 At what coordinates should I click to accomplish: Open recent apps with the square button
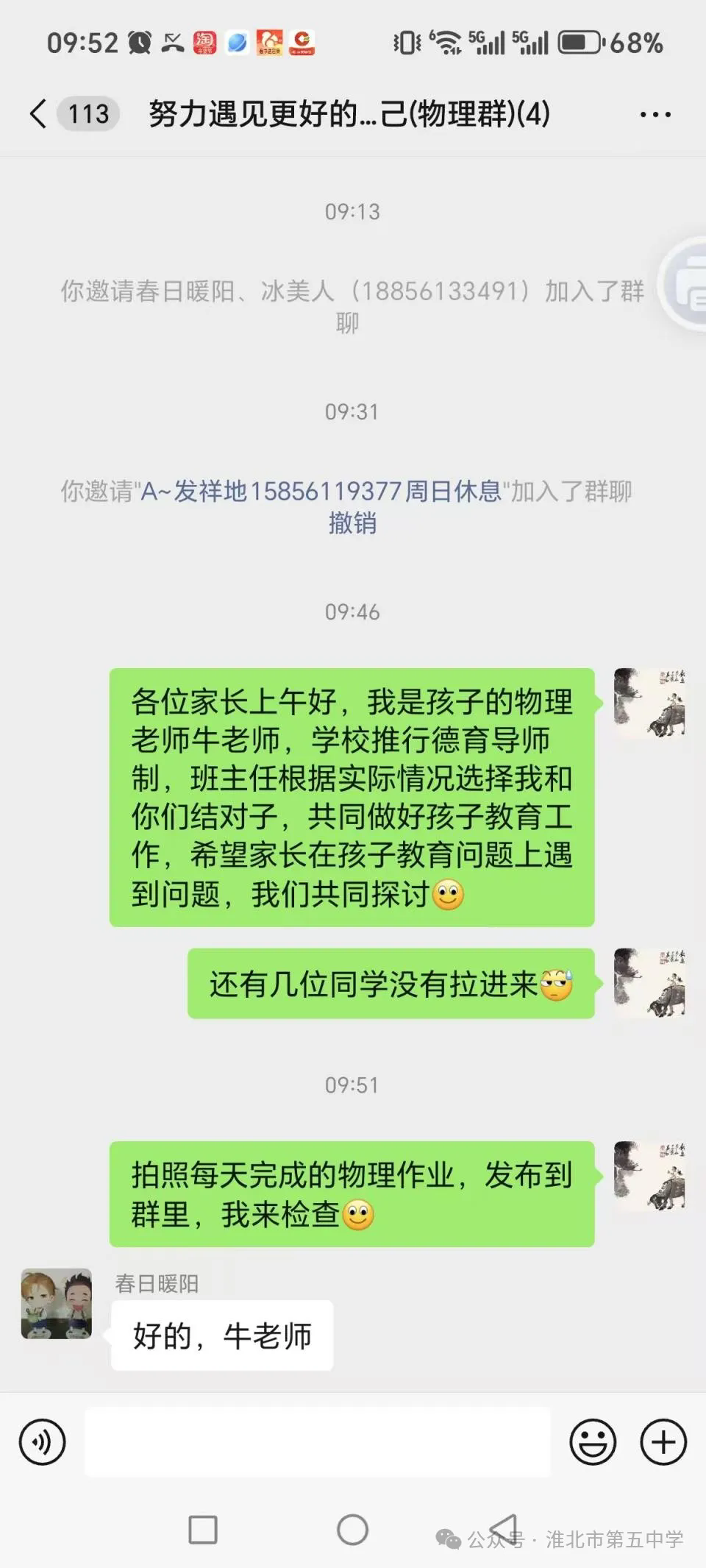click(203, 1530)
